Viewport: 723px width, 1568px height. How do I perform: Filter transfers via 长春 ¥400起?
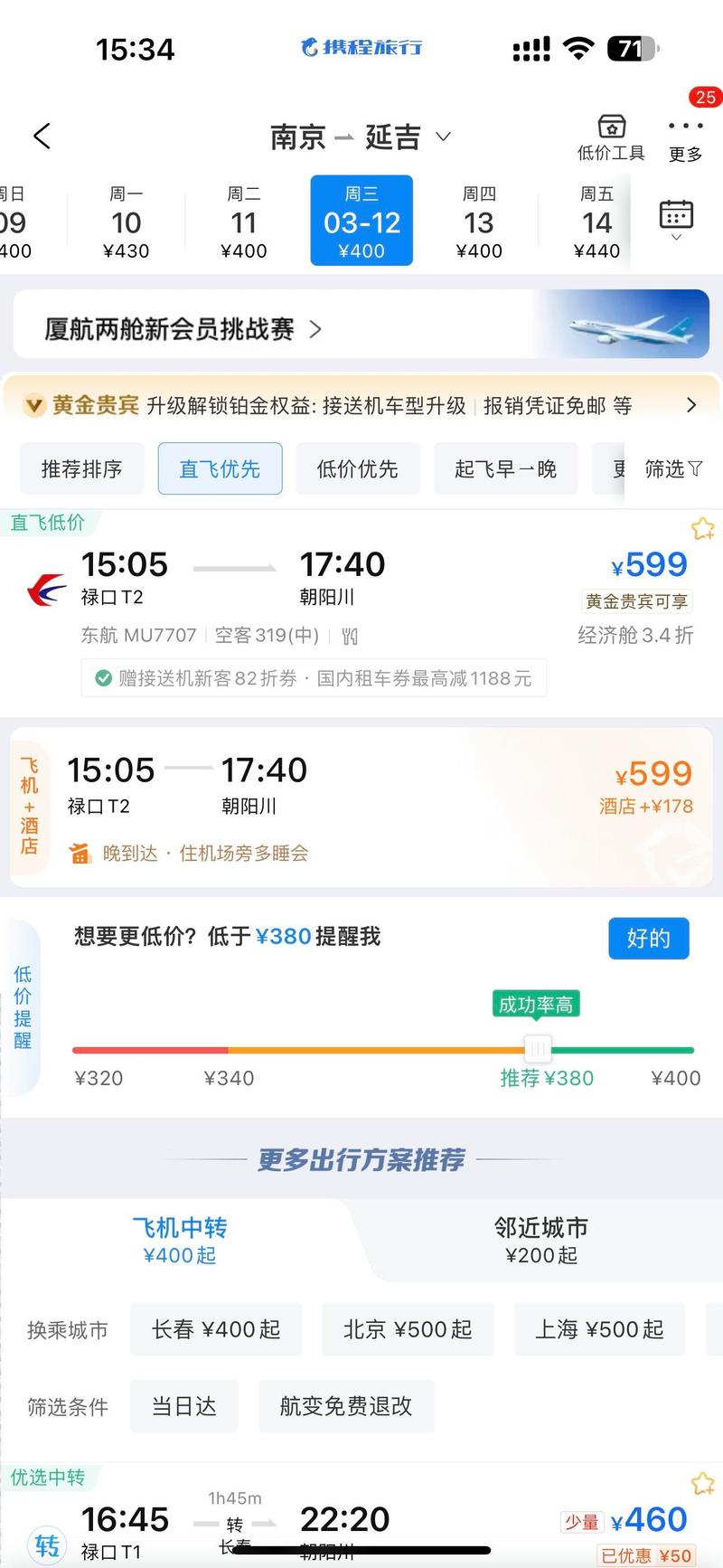(x=216, y=1329)
